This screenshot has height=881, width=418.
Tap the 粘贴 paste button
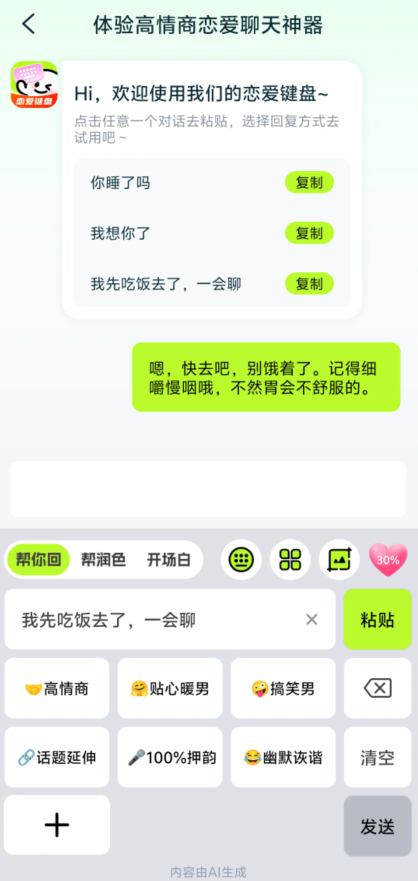pos(378,620)
